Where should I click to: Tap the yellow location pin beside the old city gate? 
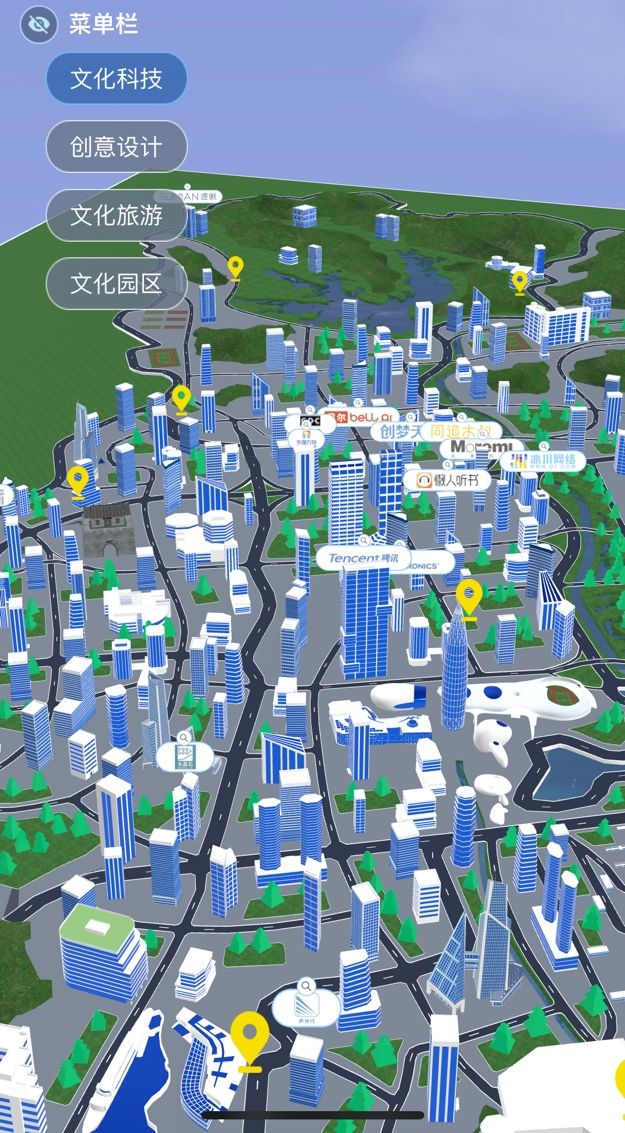tap(77, 481)
